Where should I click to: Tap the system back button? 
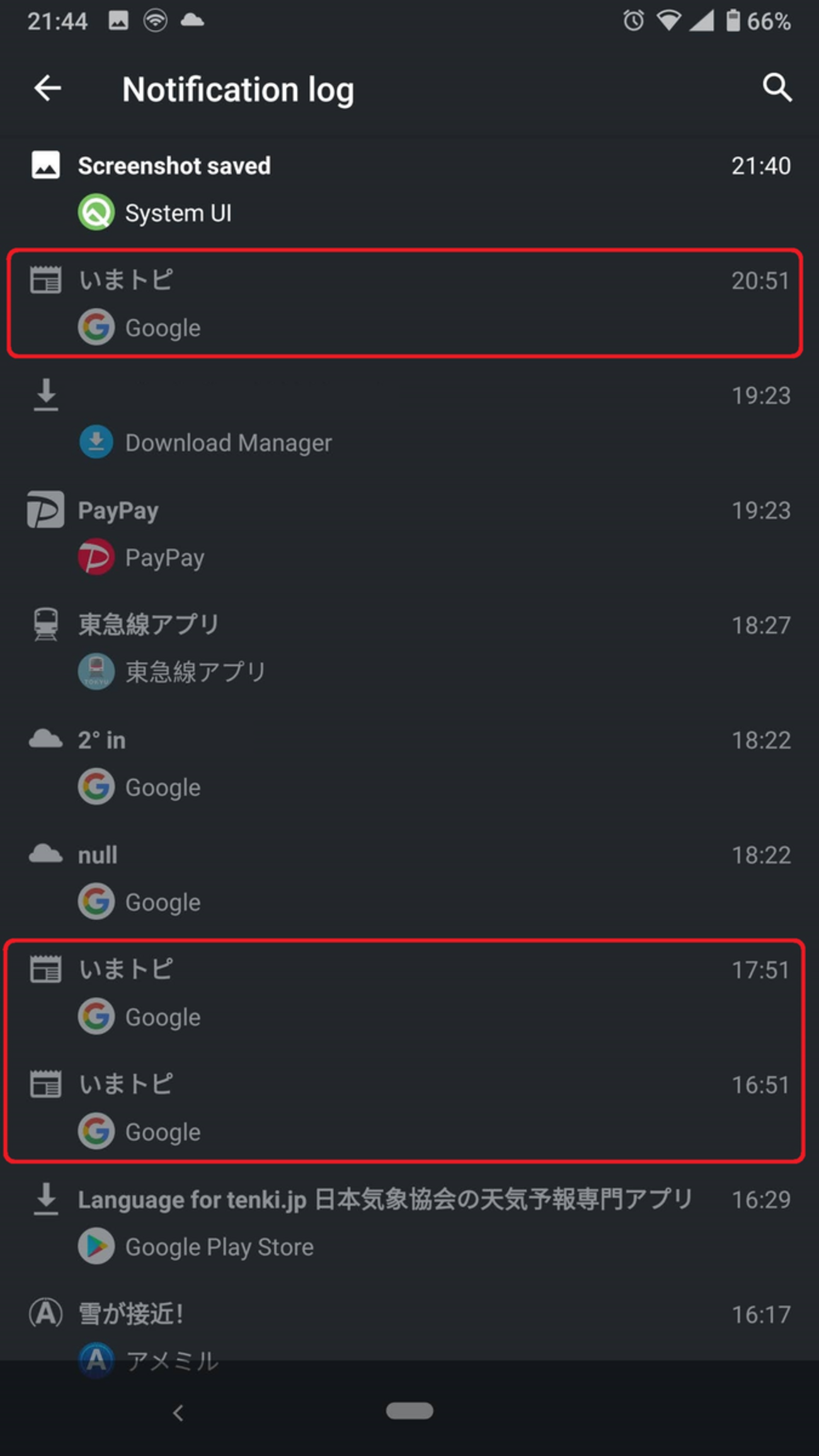[178, 1413]
